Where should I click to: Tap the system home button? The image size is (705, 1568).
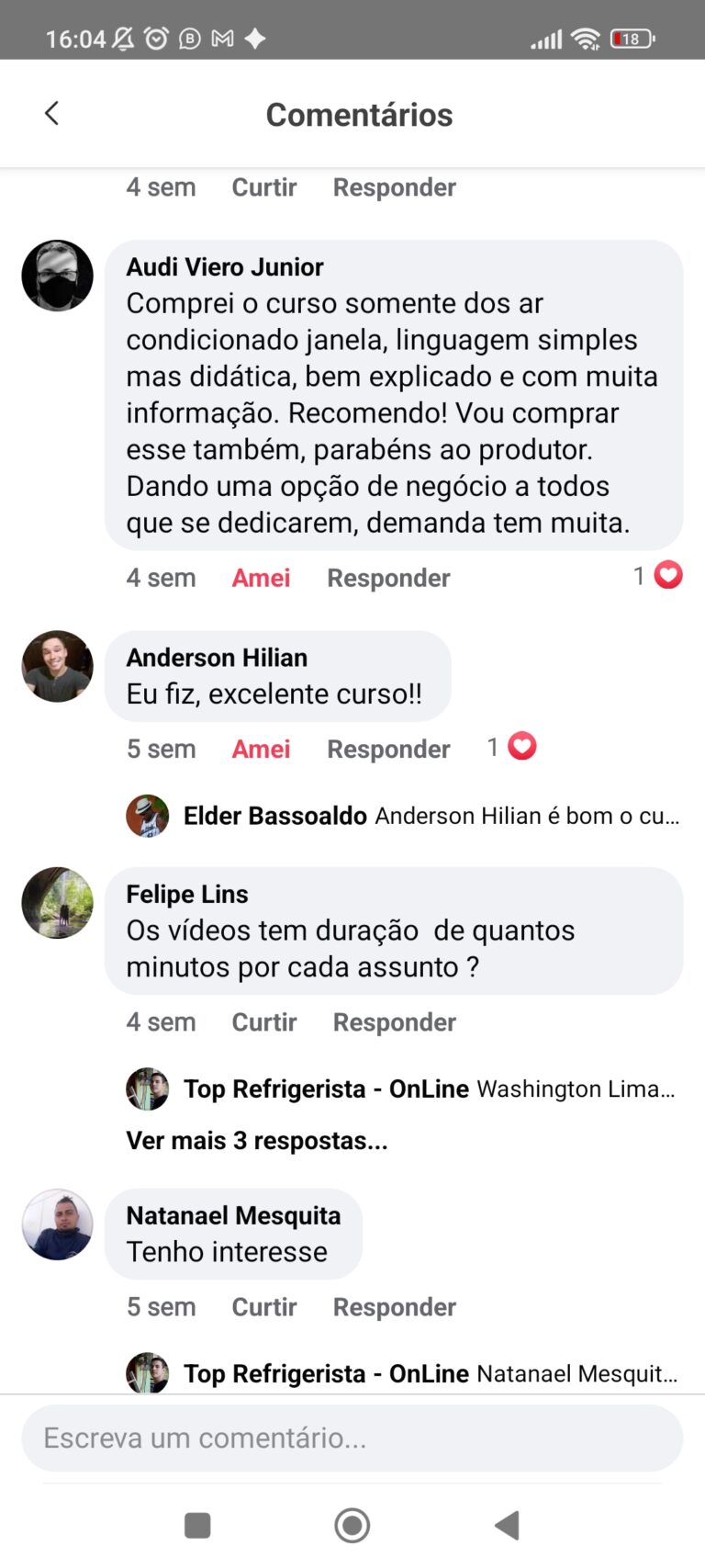point(352,1525)
